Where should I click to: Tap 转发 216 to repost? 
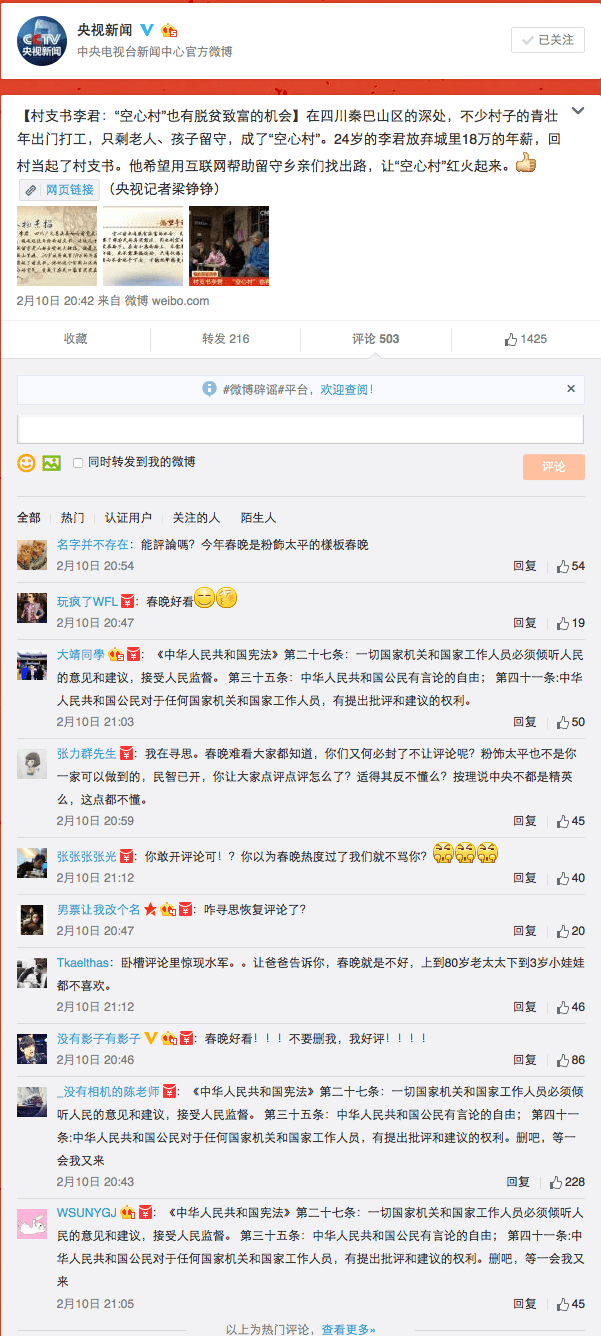pyautogui.click(x=225, y=339)
